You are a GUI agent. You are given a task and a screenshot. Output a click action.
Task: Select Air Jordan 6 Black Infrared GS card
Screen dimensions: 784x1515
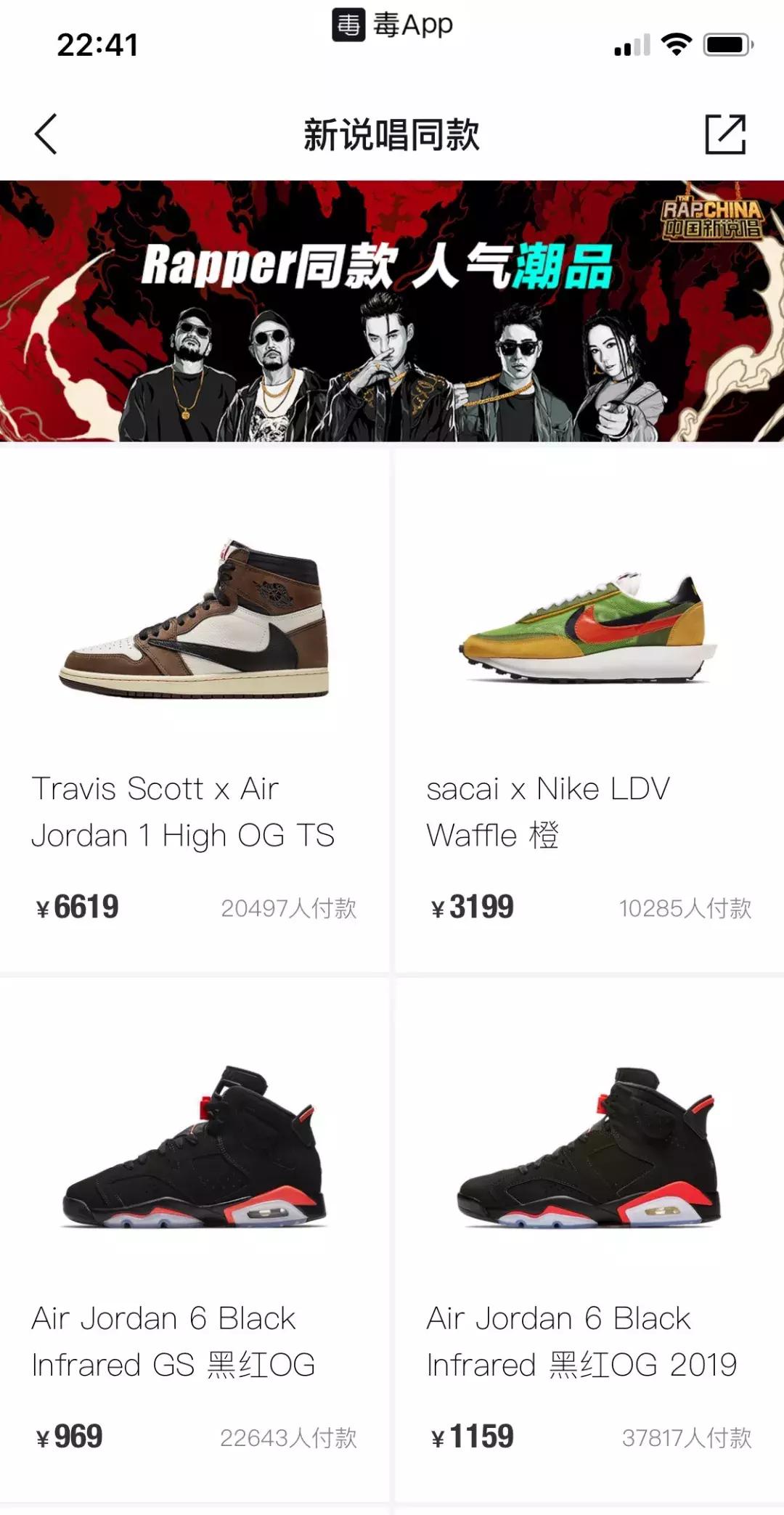195,1240
